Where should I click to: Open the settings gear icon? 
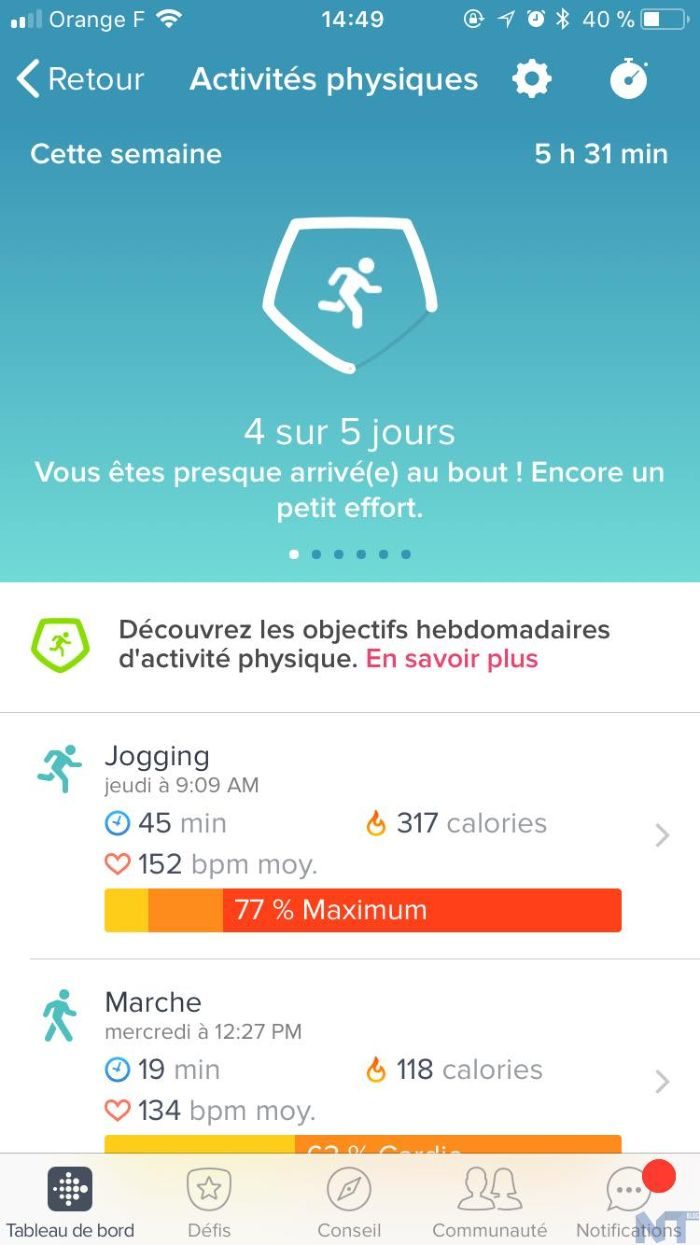(532, 79)
